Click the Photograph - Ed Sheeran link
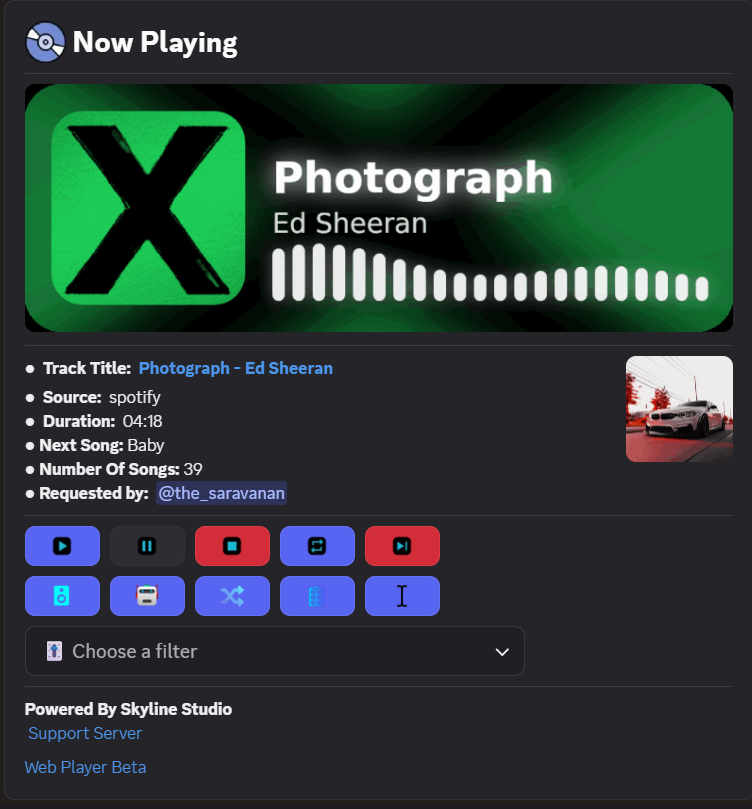This screenshot has height=809, width=752. pos(235,368)
